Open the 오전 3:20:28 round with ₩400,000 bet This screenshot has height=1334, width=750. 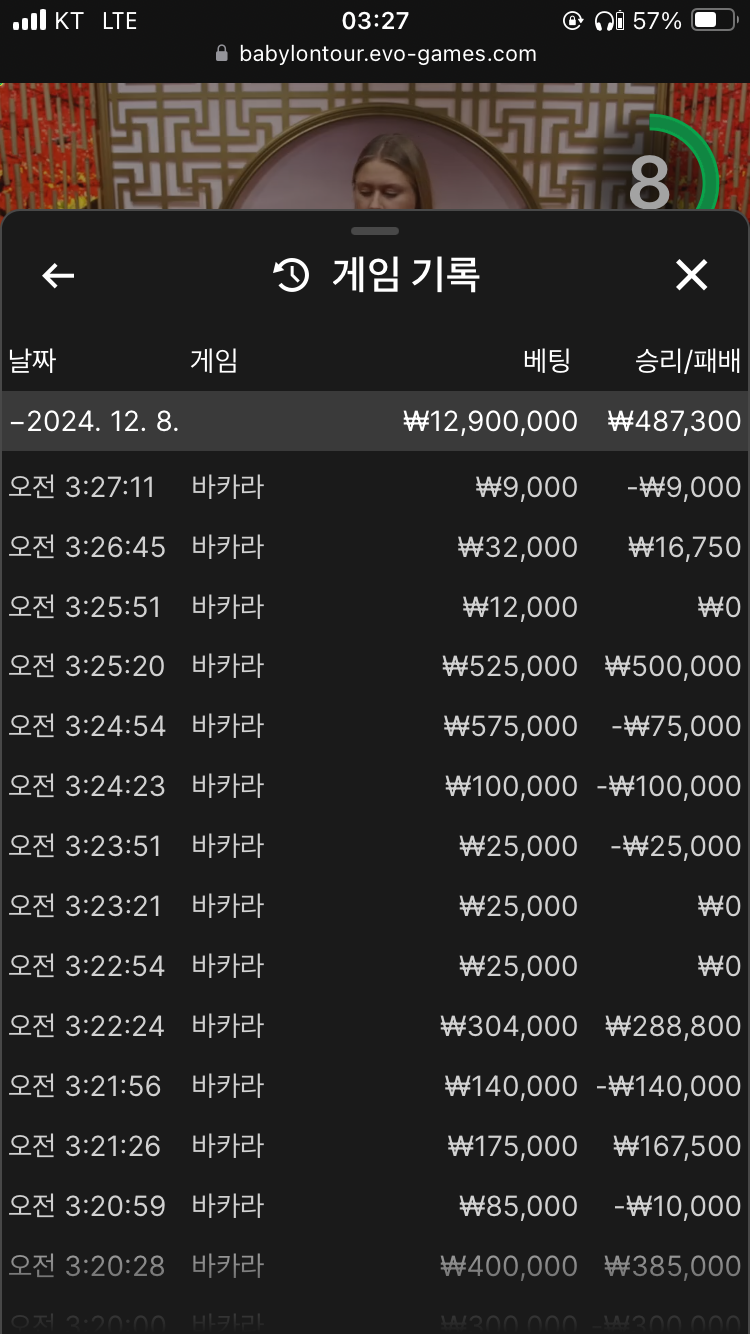click(x=375, y=1266)
